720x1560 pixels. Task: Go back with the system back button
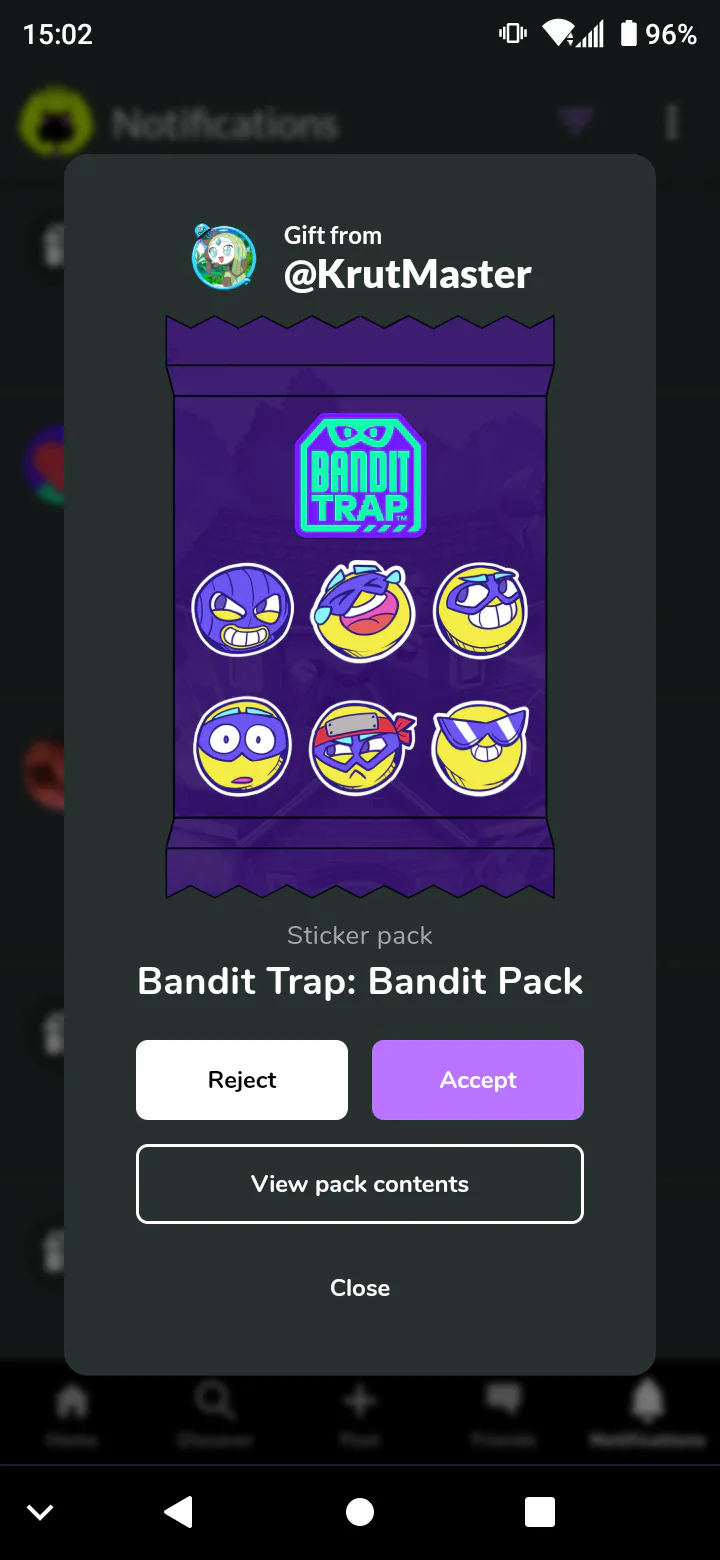pos(178,1512)
